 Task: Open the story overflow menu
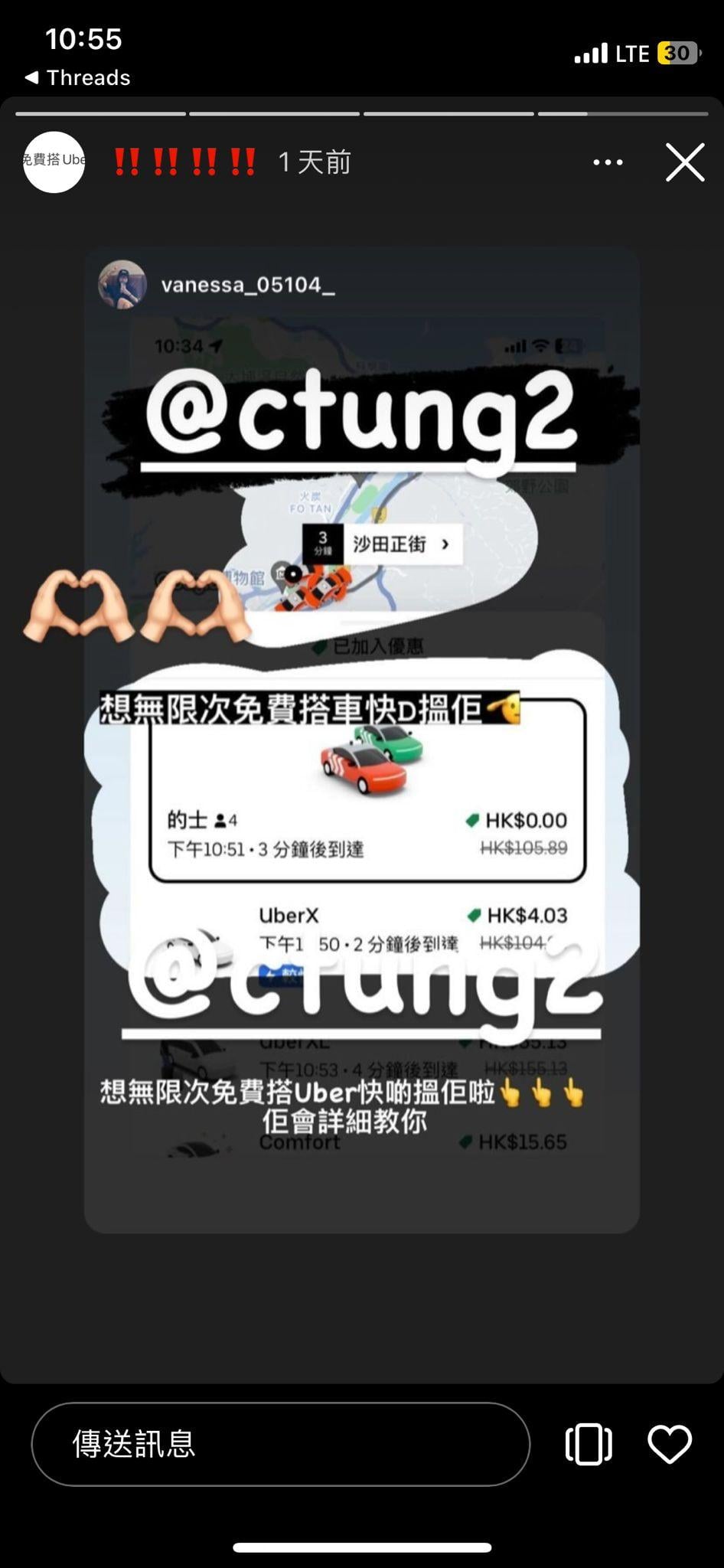608,162
